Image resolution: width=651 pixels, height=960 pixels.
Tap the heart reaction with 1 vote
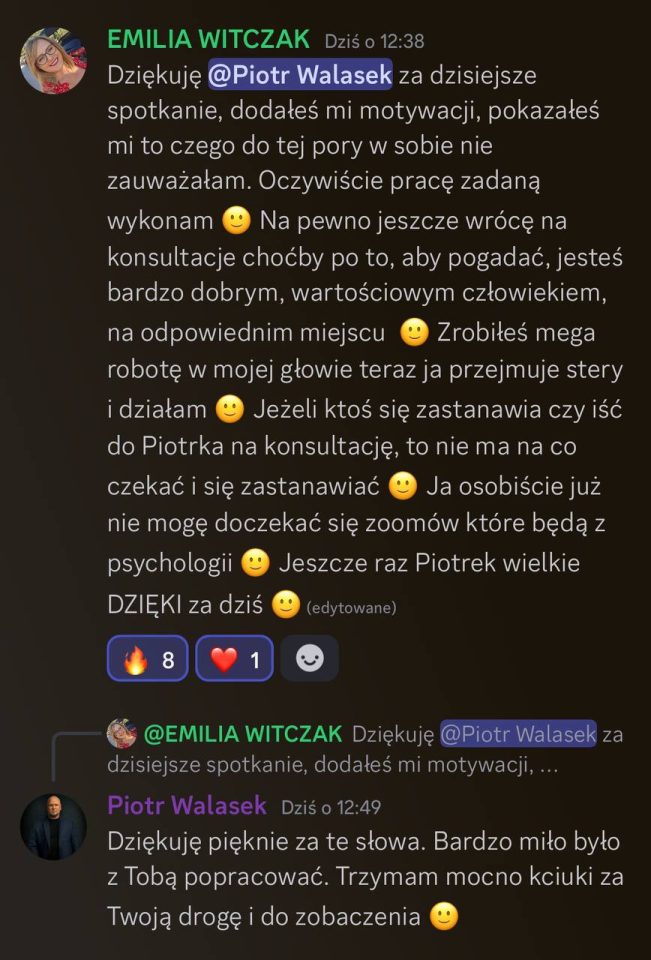[234, 659]
